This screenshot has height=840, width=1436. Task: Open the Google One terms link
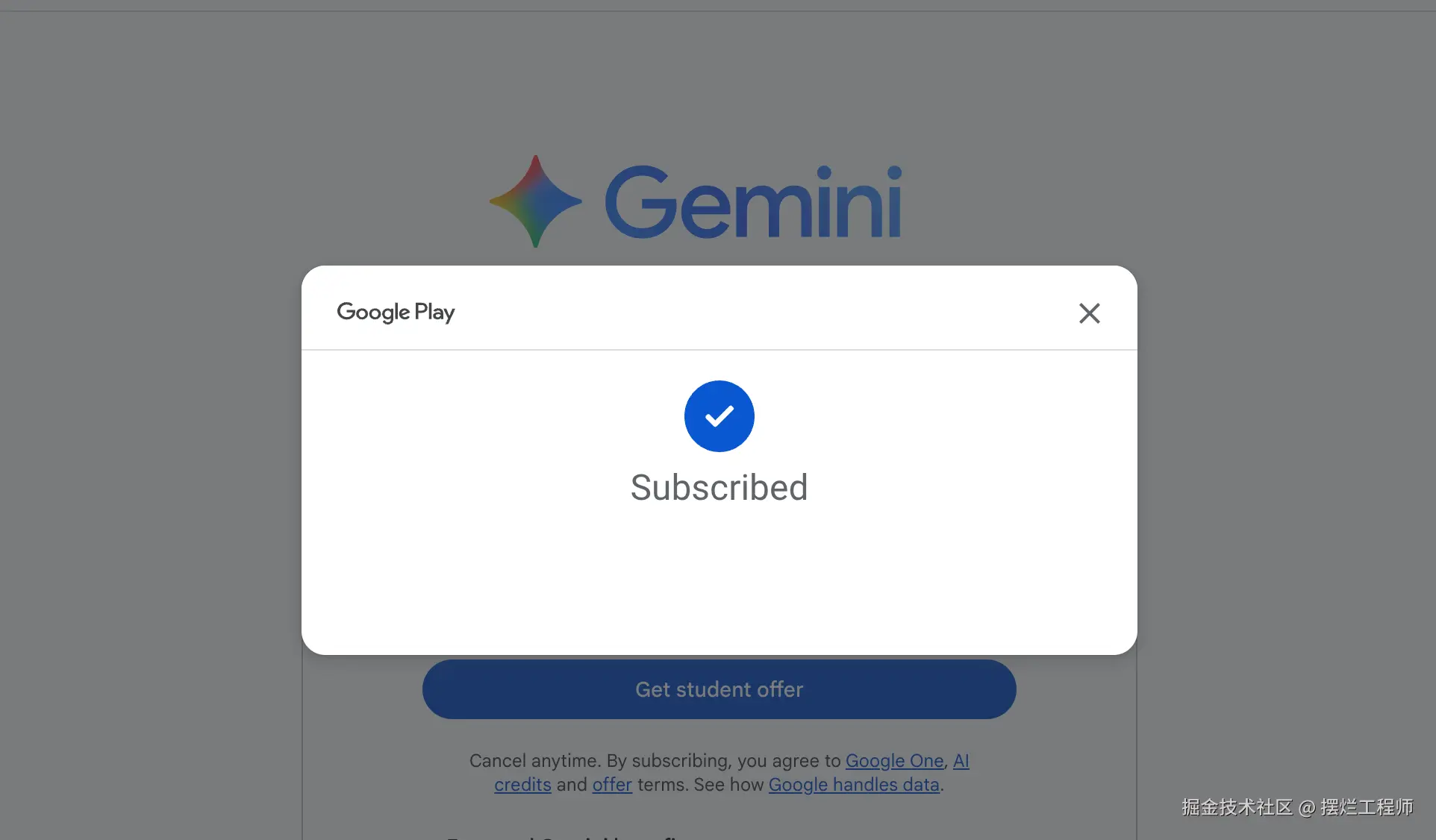click(894, 761)
